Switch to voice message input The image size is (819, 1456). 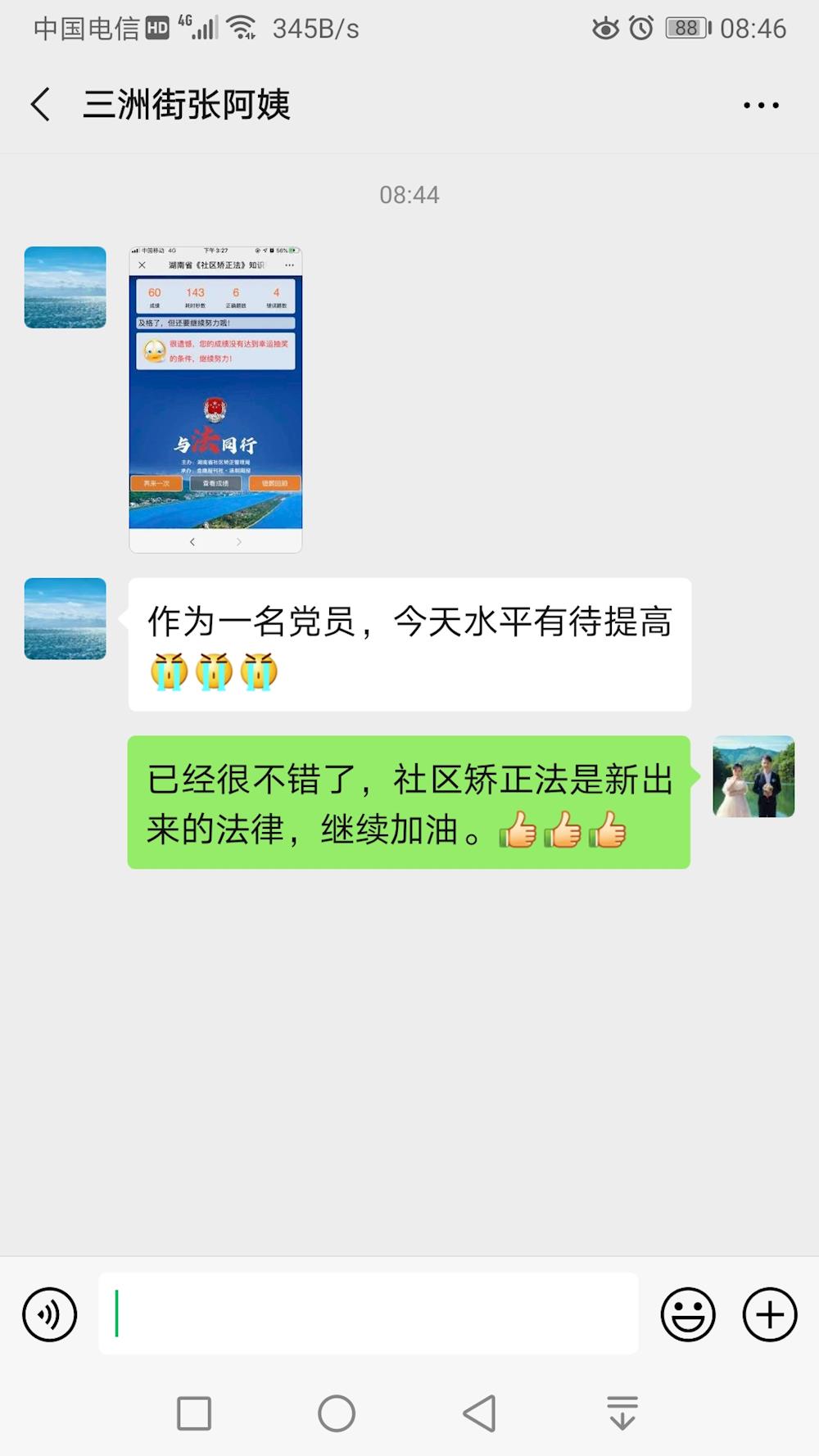tap(50, 1314)
